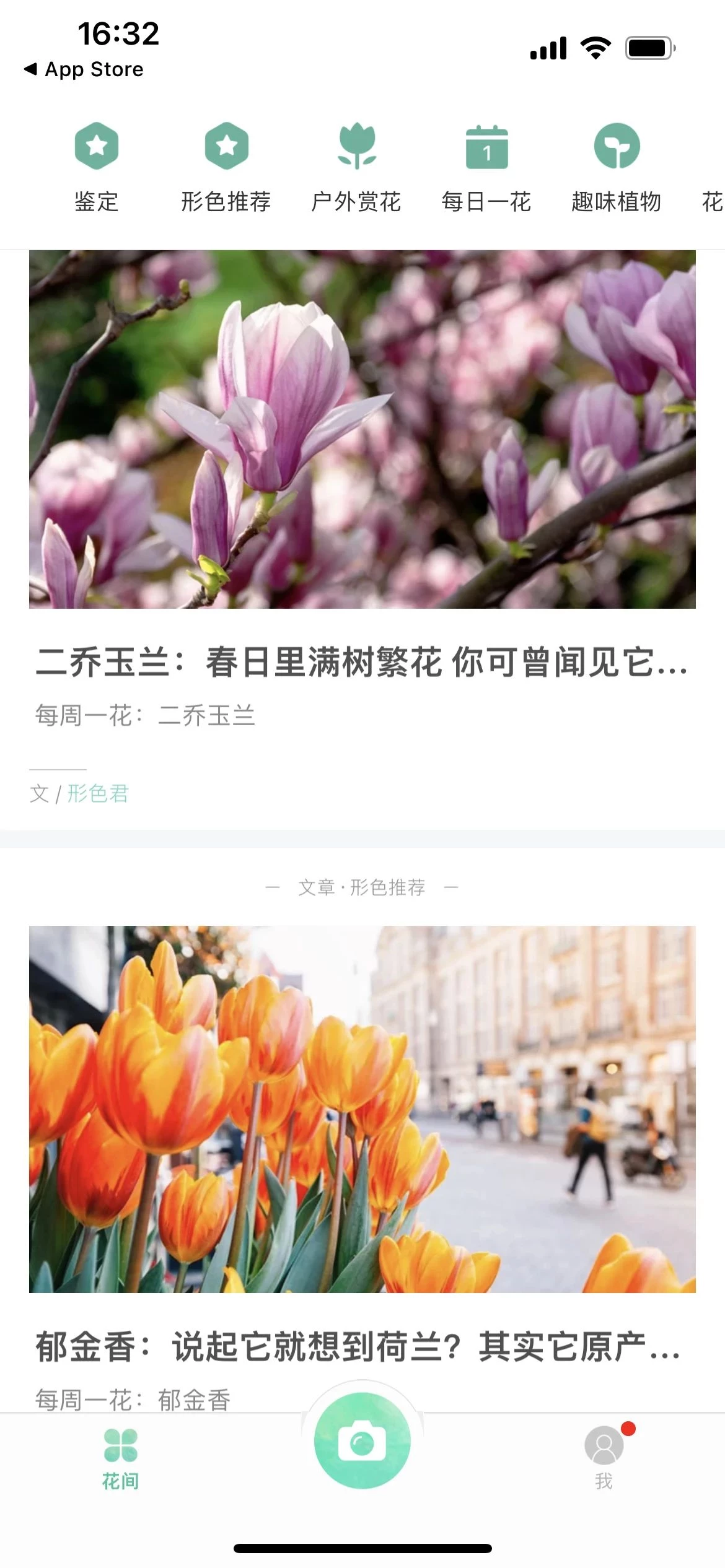This screenshot has width=725, height=1568.
Task: Switch to the 我 profile tab
Action: [604, 1458]
